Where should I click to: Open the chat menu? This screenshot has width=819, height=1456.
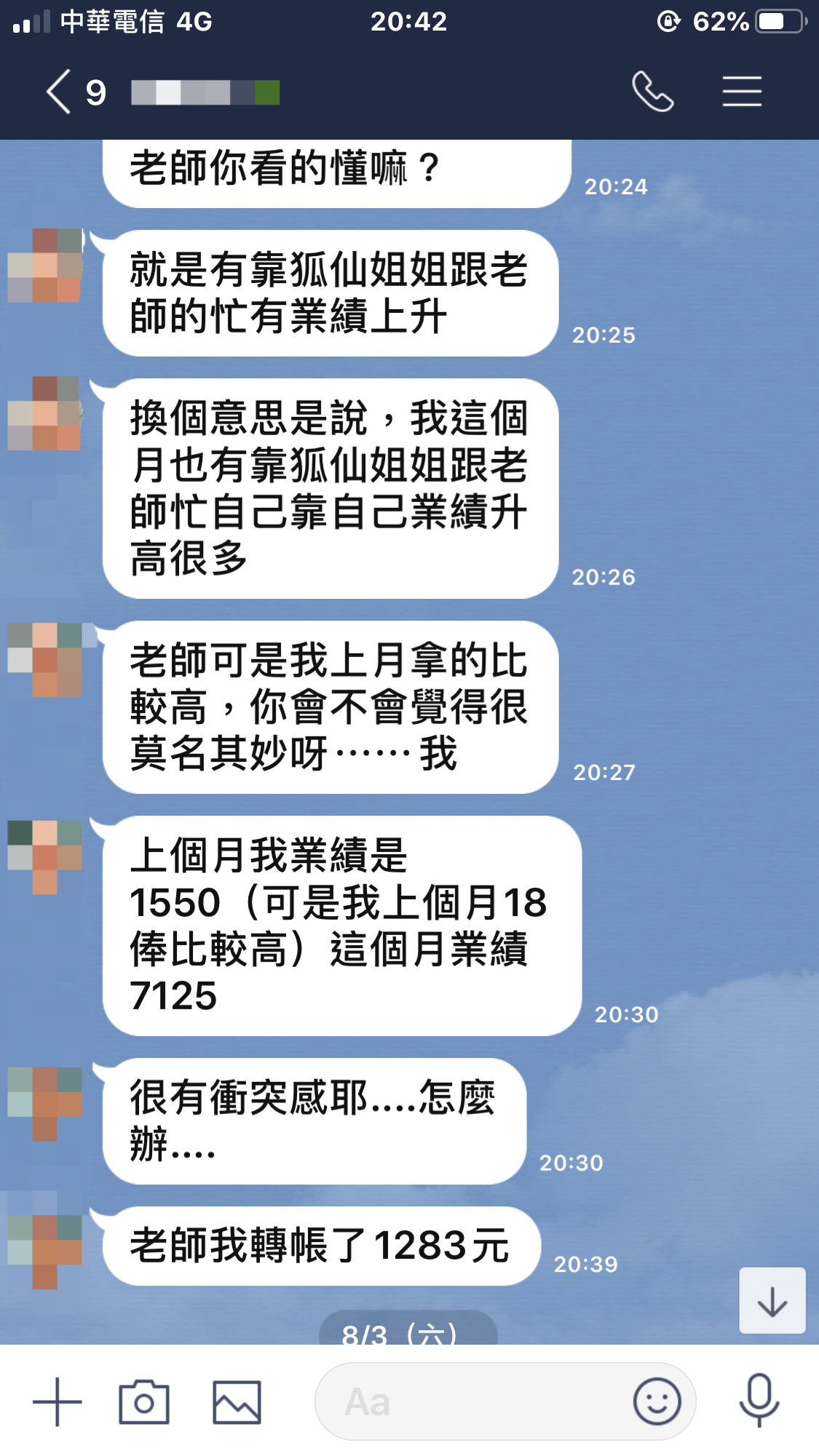[x=742, y=92]
